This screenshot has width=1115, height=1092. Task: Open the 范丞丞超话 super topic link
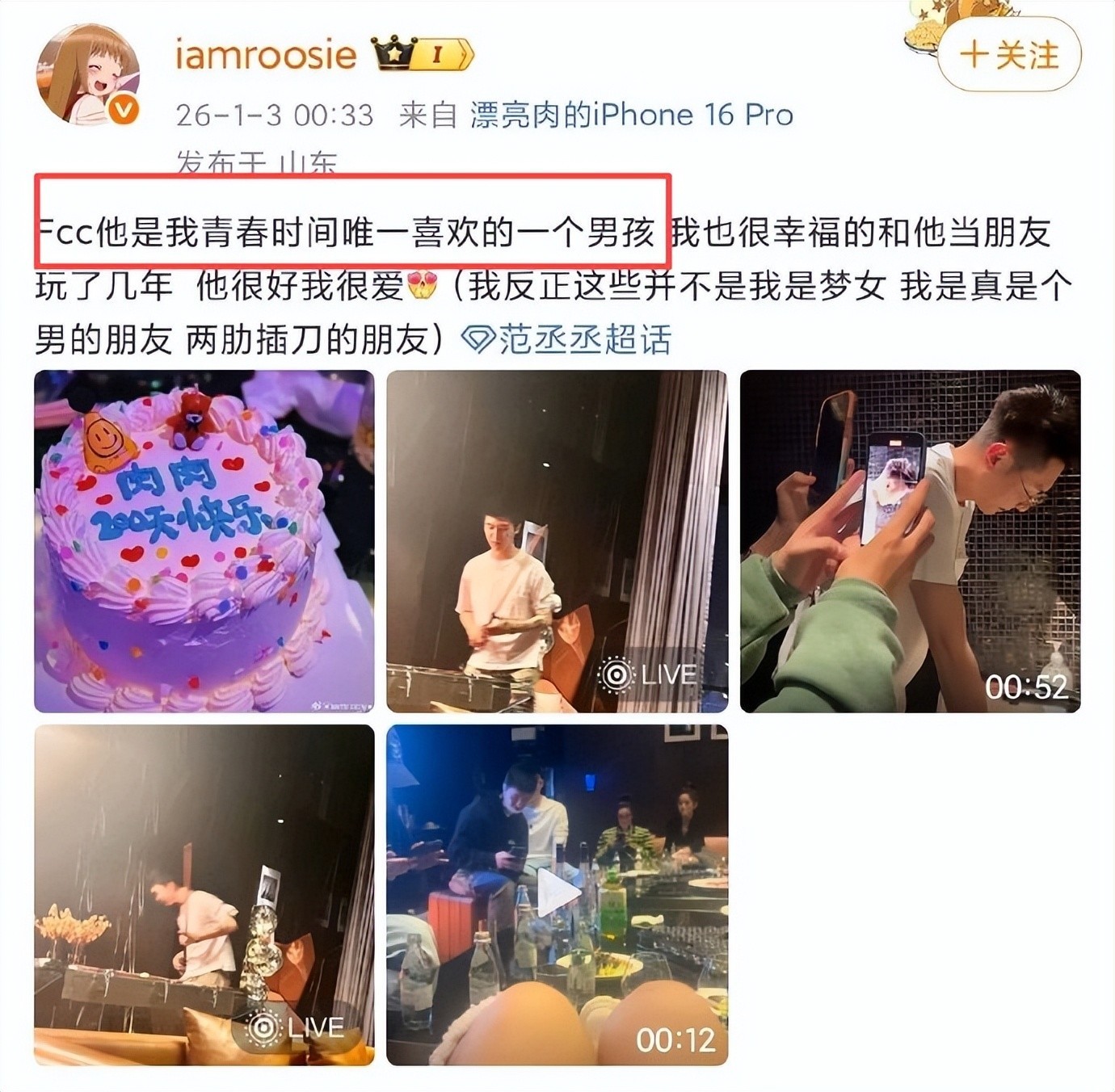click(x=566, y=340)
